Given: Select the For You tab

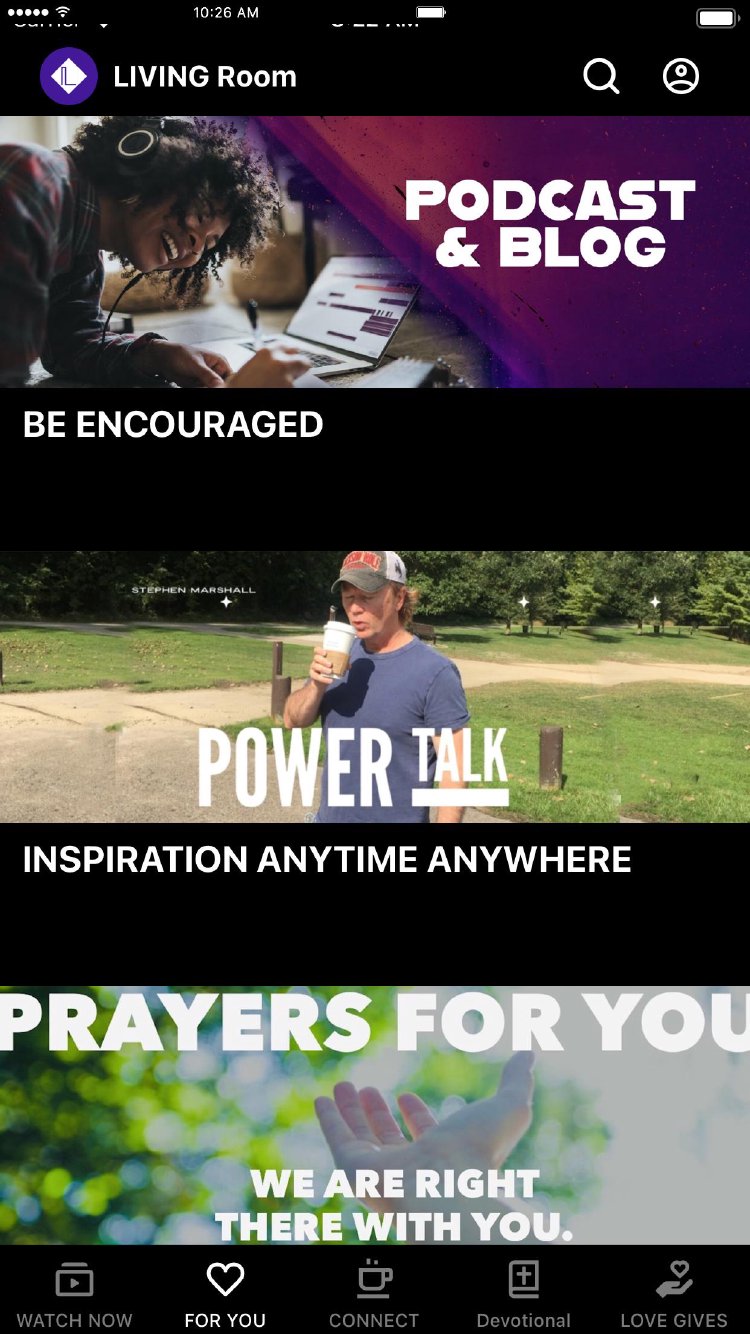Looking at the screenshot, I should click(225, 1295).
